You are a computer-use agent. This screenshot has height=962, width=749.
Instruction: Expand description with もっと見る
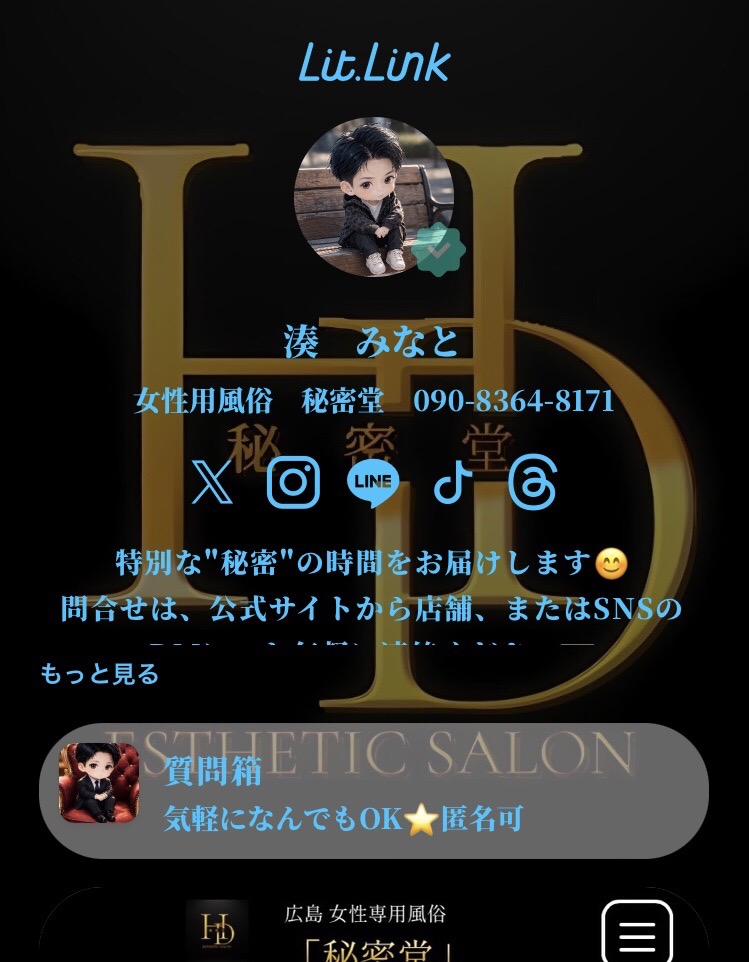[99, 674]
